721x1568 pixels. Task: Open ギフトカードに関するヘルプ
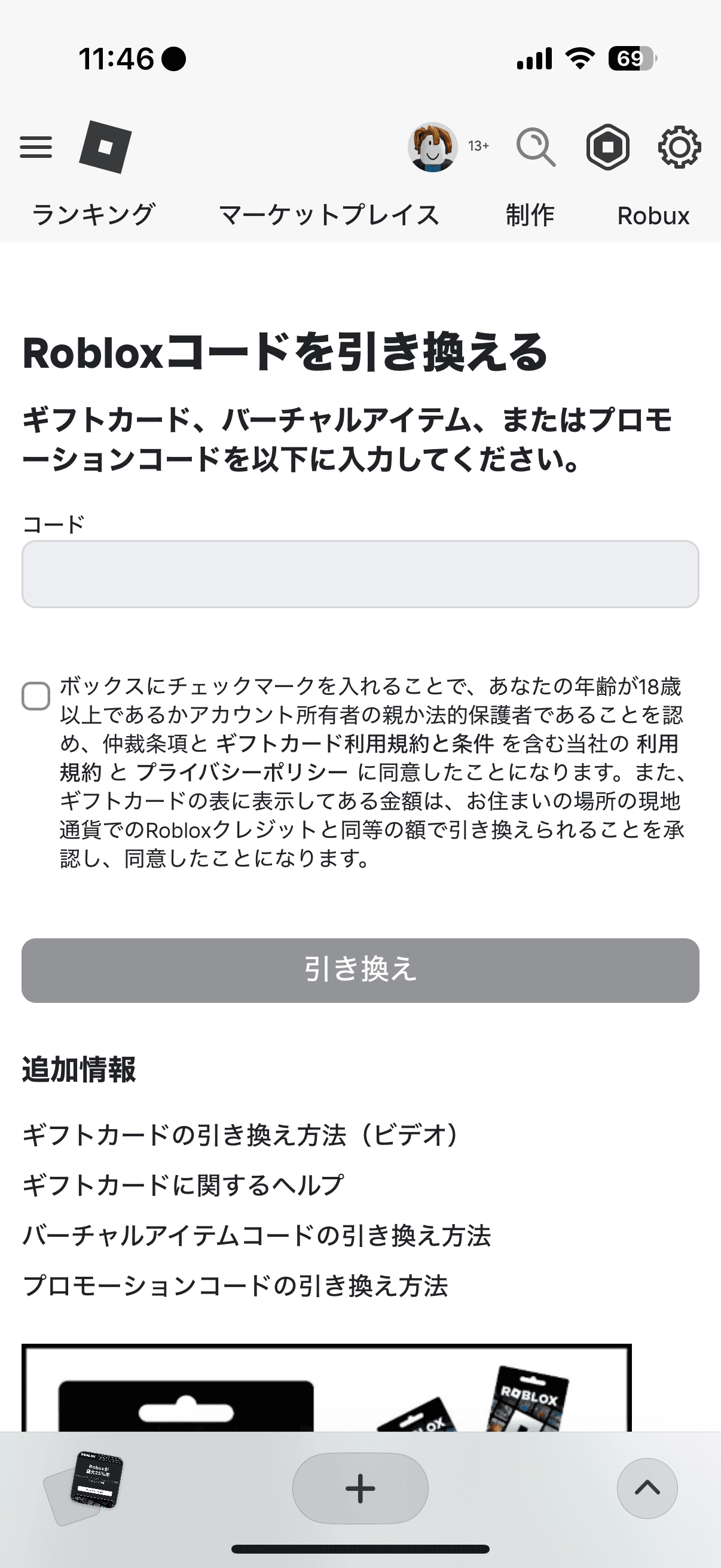click(182, 1185)
